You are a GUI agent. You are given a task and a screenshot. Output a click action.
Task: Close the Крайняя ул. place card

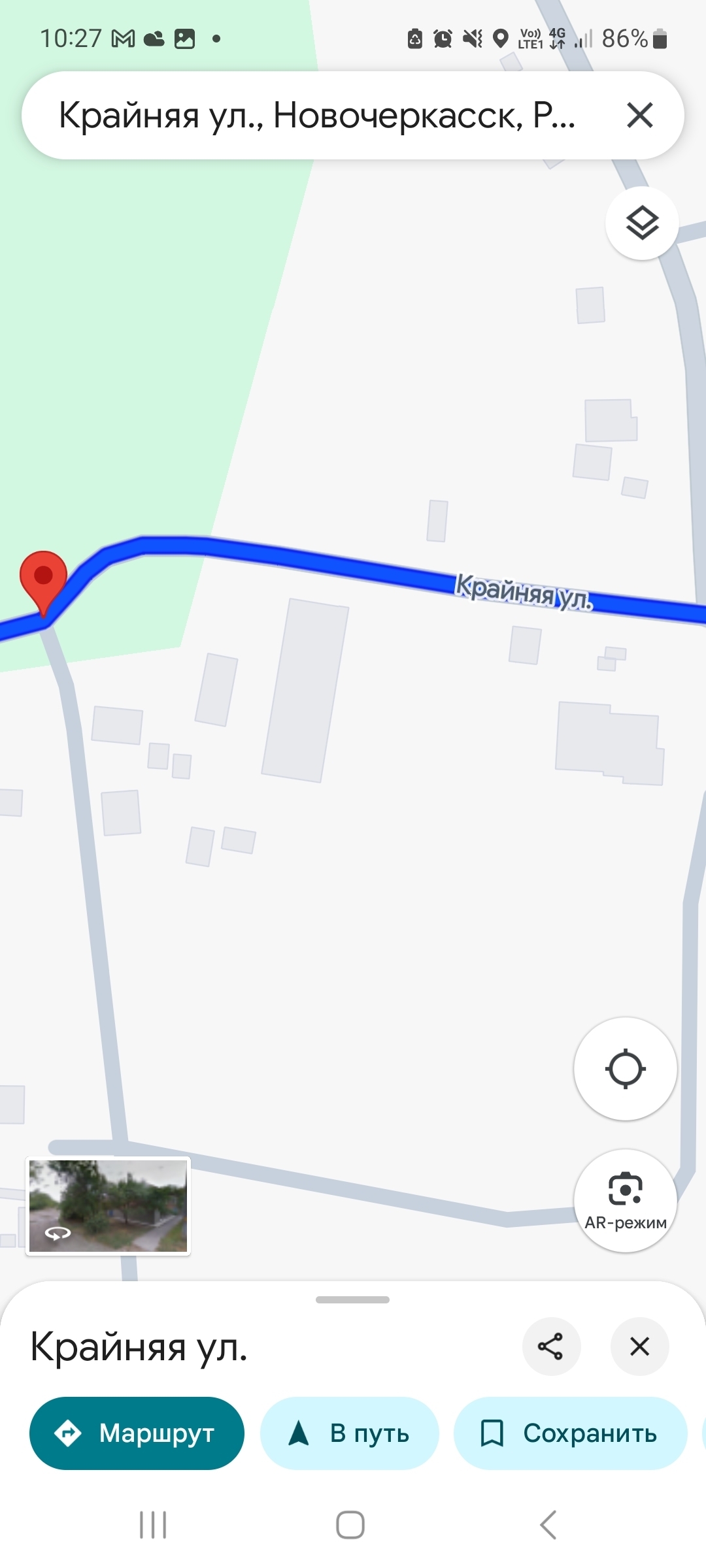pyautogui.click(x=639, y=1347)
